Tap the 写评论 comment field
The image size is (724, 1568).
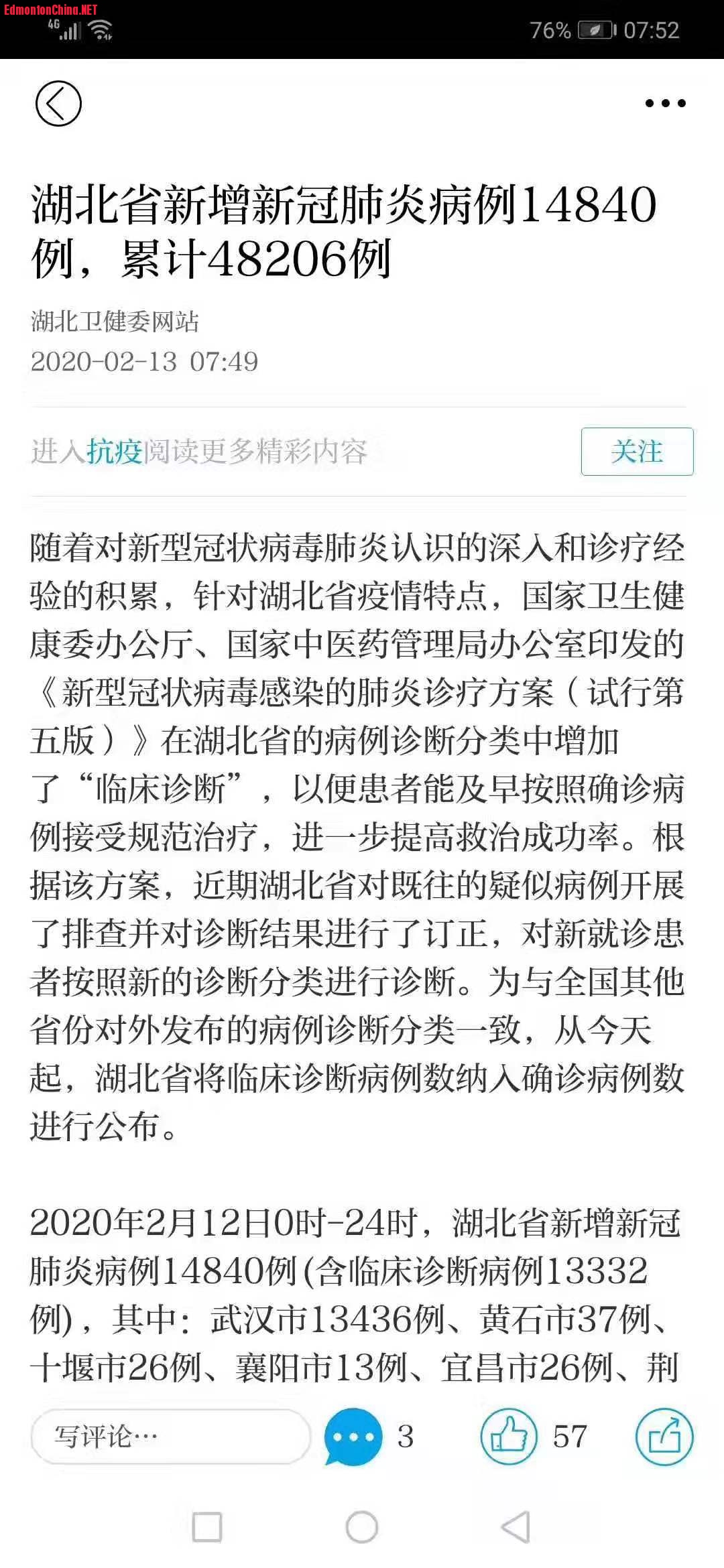(171, 1437)
